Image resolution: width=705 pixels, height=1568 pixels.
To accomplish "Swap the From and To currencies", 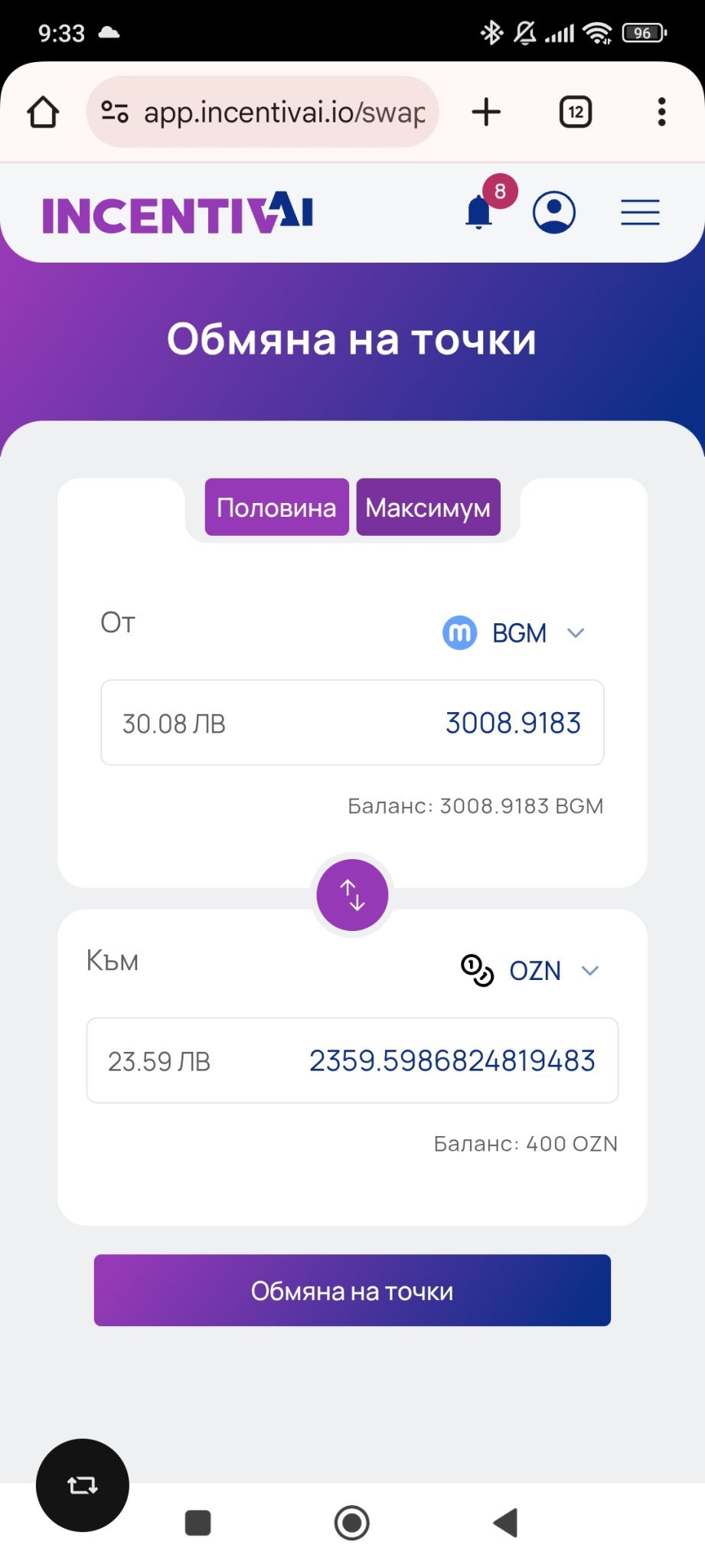I will pyautogui.click(x=352, y=895).
